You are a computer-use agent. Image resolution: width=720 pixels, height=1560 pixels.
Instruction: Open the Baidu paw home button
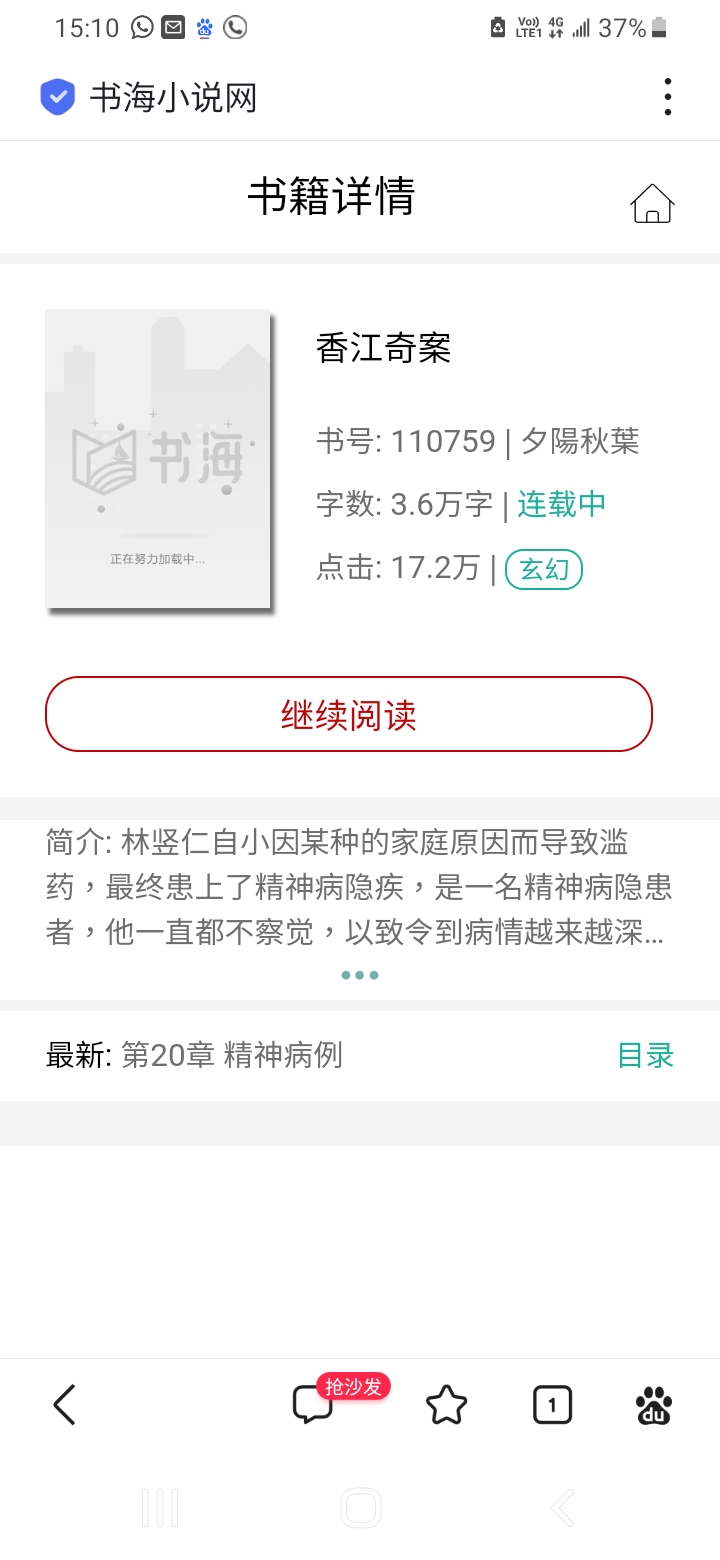(654, 1405)
